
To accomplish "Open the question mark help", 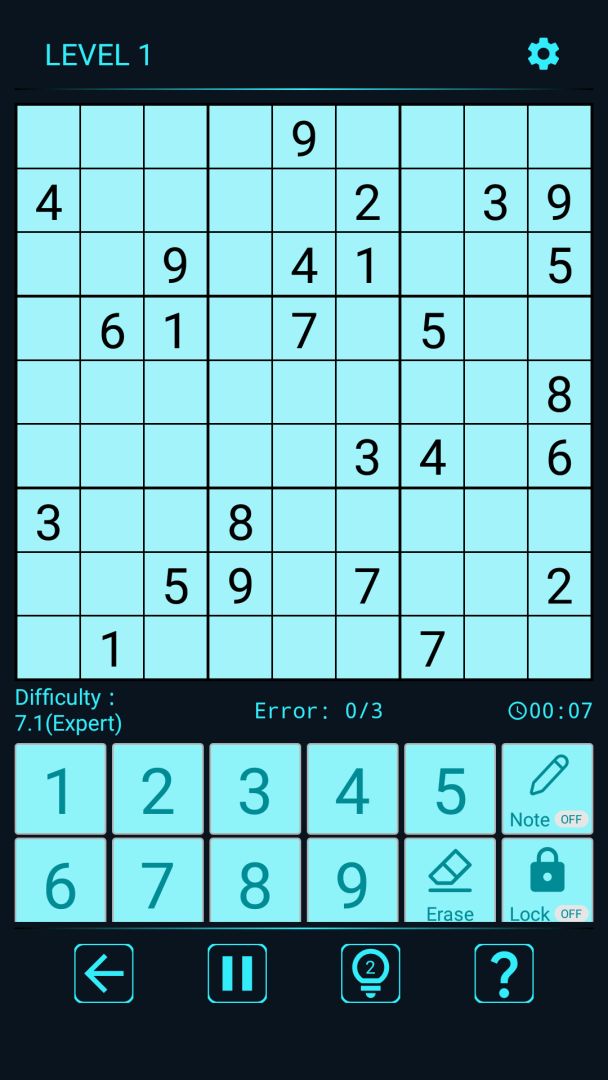I will (504, 973).
